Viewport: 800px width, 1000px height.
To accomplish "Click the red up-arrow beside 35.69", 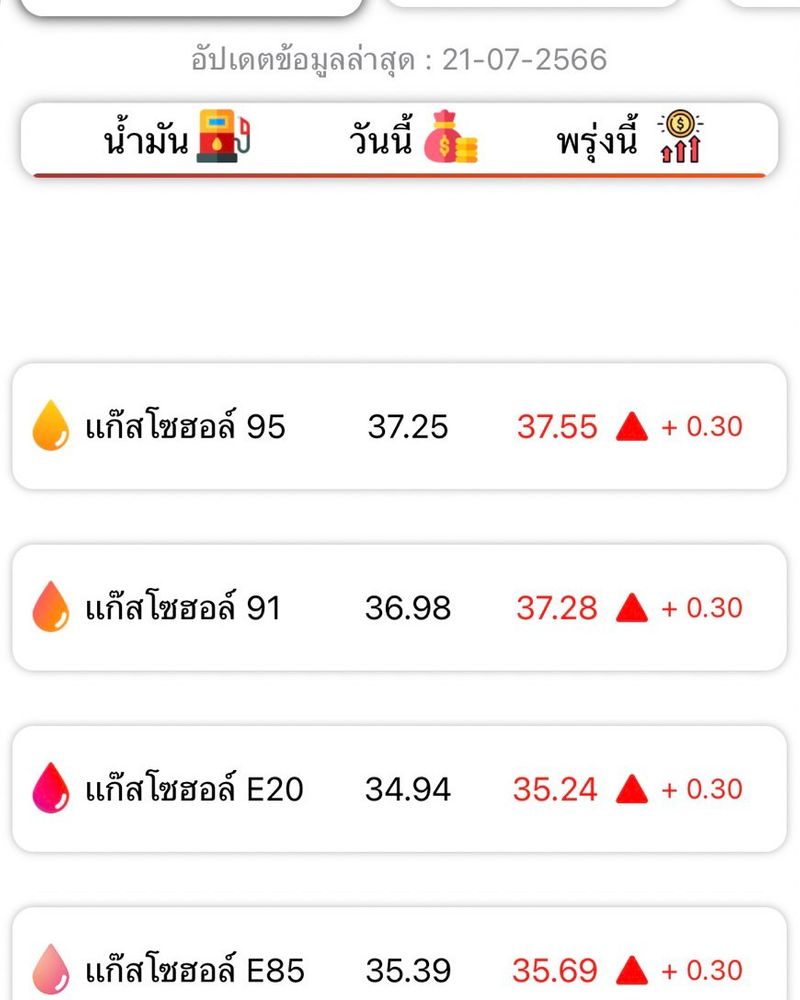I will pos(630,969).
